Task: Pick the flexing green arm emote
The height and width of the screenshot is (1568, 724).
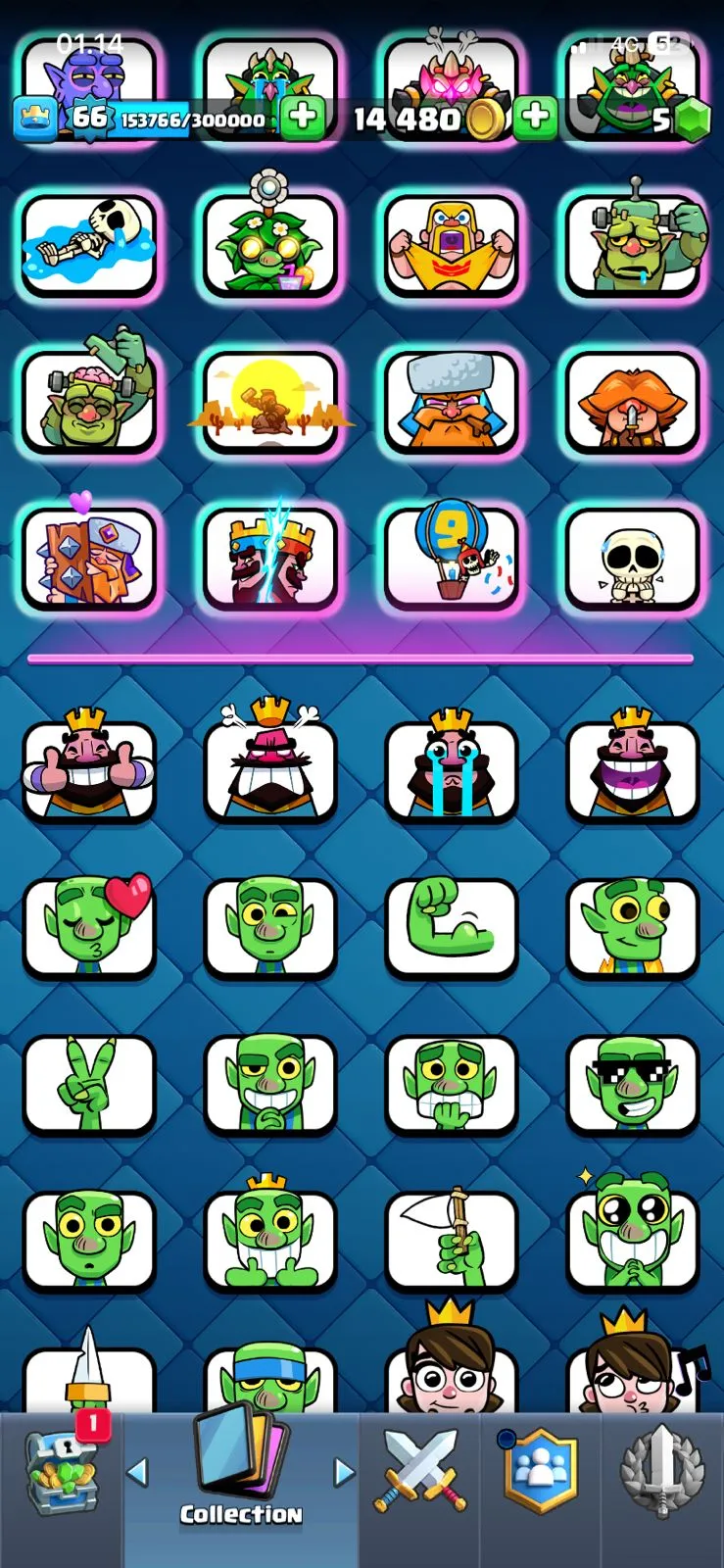Action: coord(452,927)
